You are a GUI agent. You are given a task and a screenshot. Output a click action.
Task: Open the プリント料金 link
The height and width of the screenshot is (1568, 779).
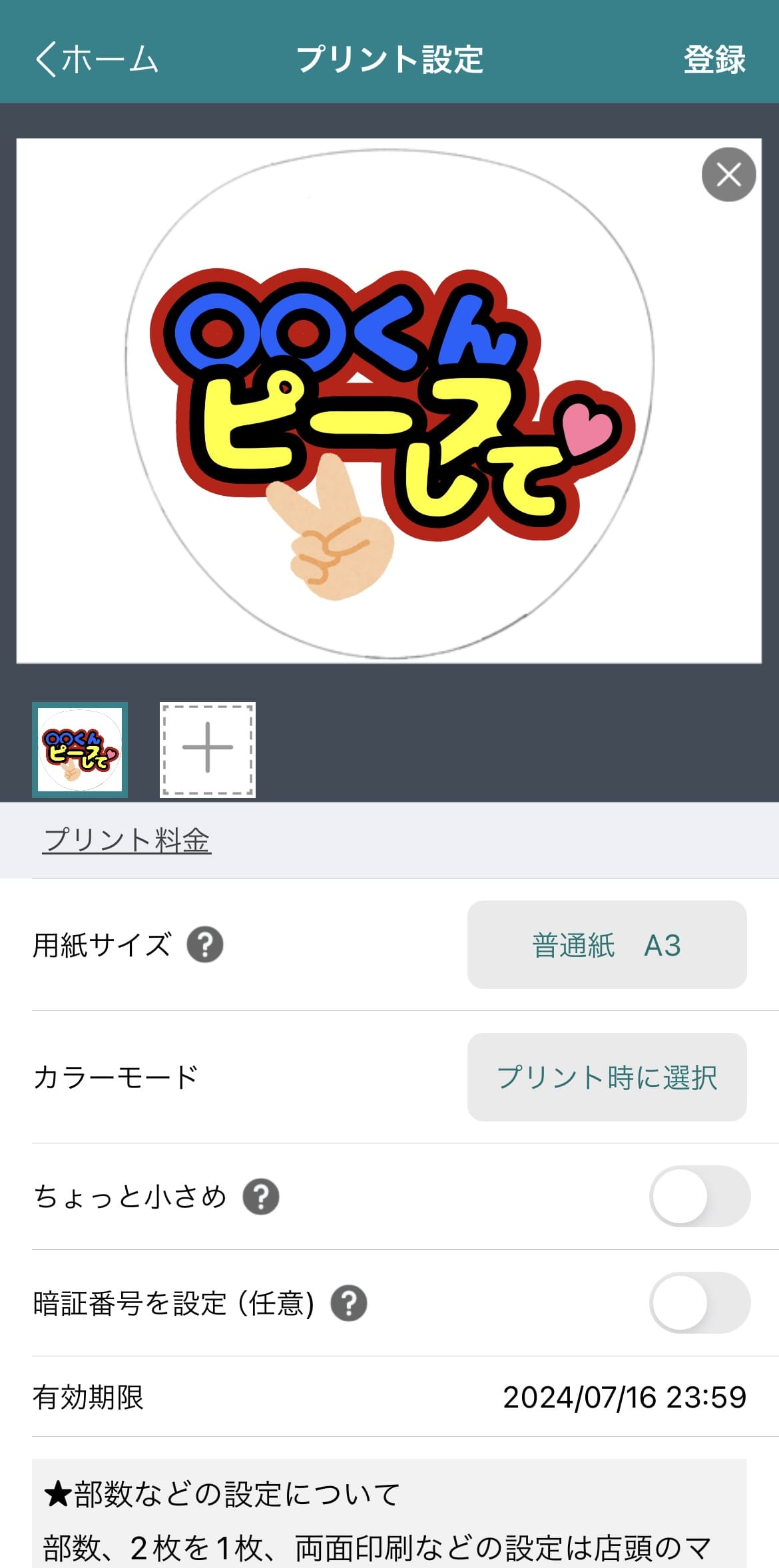pos(127,840)
